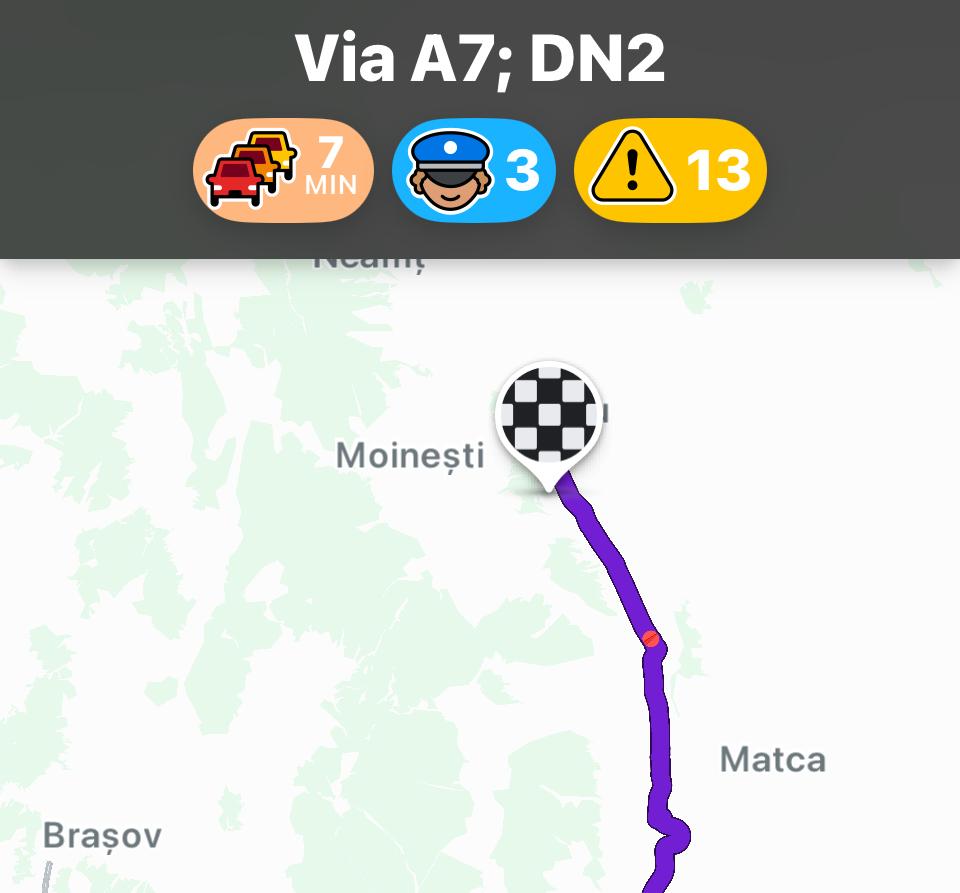
Task: Tap the red traffic marker on route
Action: [650, 639]
